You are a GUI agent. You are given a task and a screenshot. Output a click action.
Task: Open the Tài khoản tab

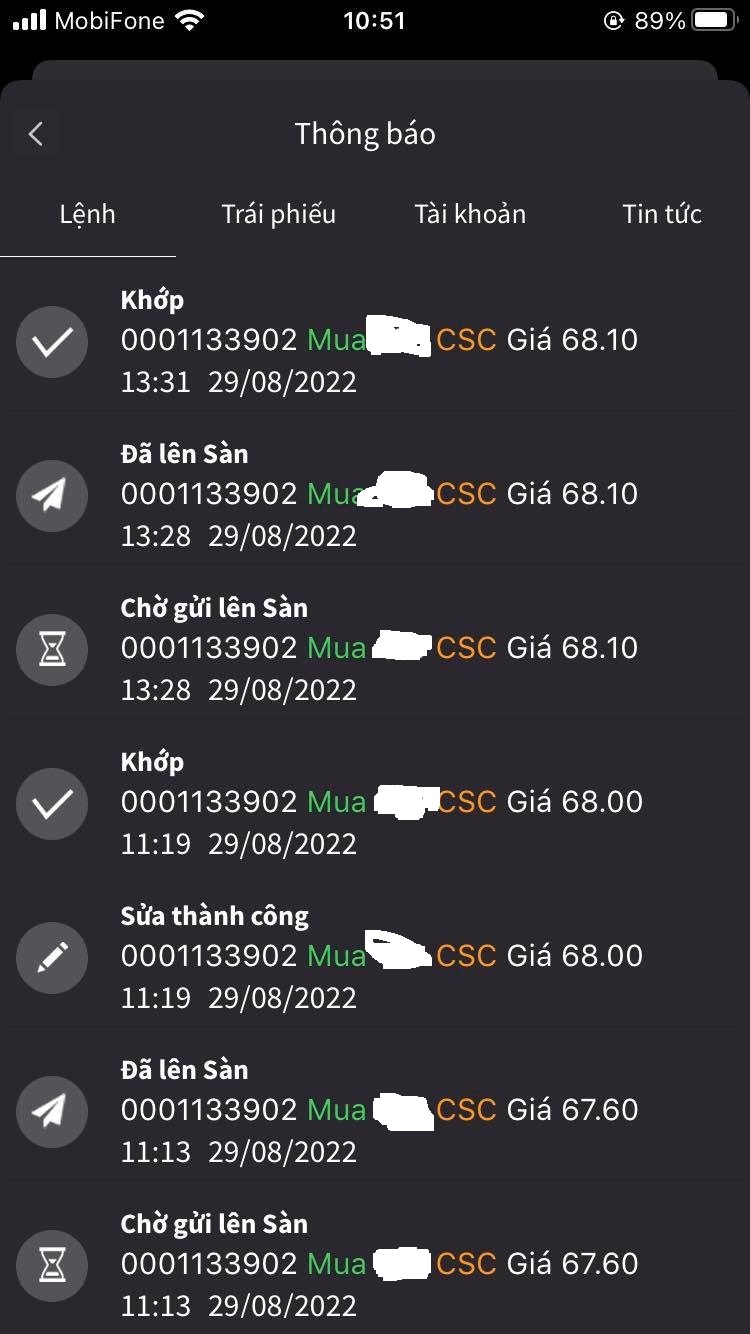[469, 214]
